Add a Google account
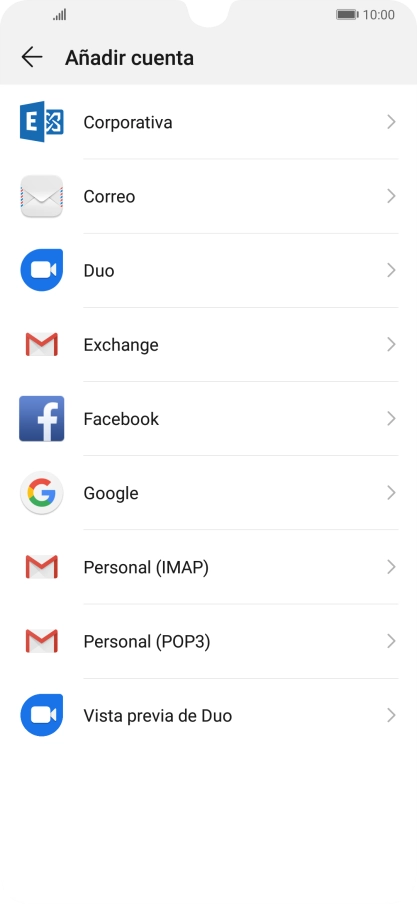417x904 pixels. click(x=208, y=493)
